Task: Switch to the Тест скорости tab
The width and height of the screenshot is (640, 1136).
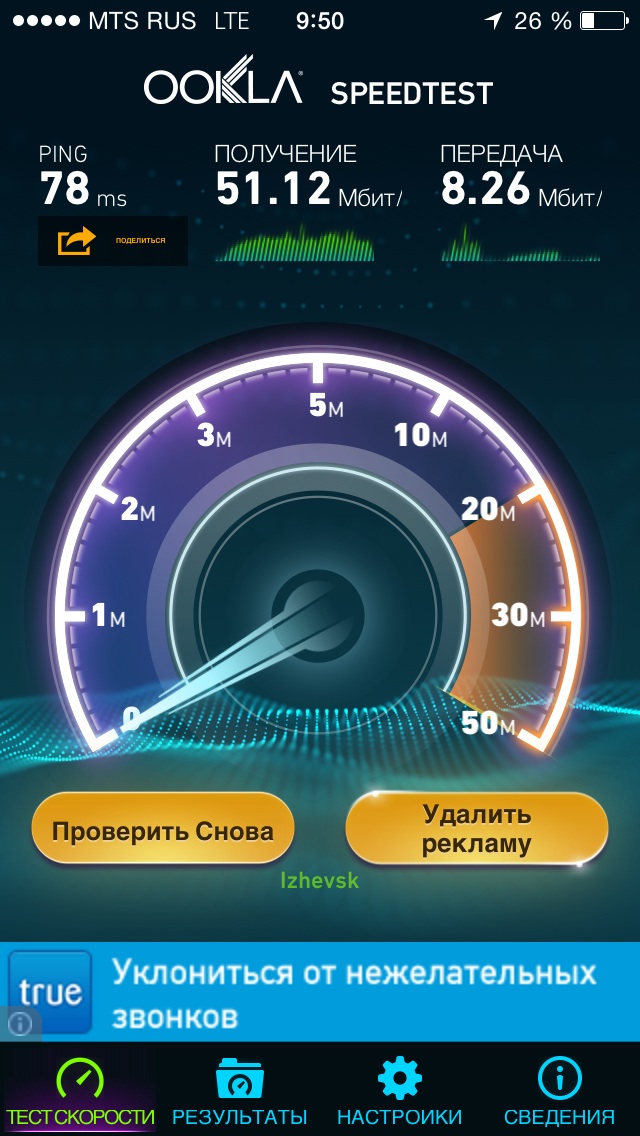Action: pyautogui.click(x=80, y=1090)
